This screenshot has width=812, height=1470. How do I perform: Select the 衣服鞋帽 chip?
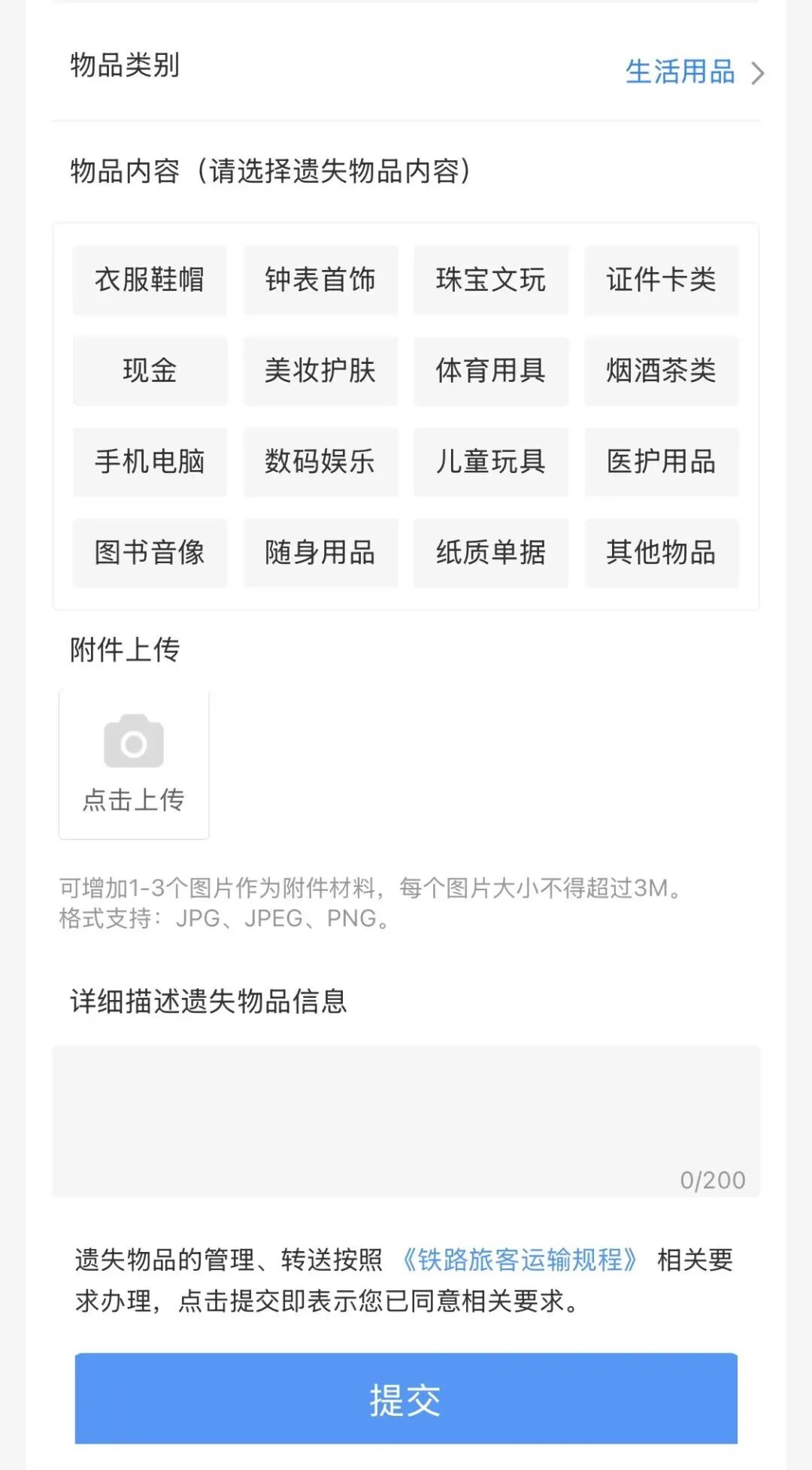(x=150, y=280)
